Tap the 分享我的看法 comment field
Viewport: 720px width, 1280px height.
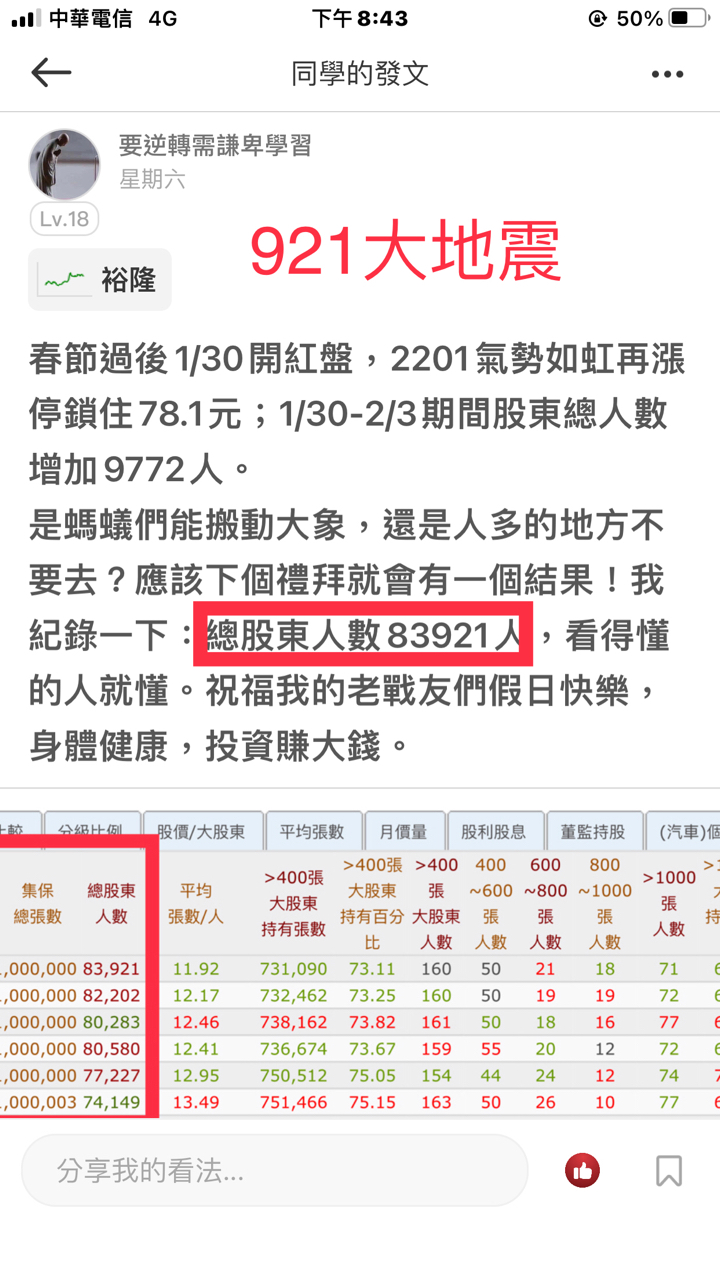(275, 1171)
